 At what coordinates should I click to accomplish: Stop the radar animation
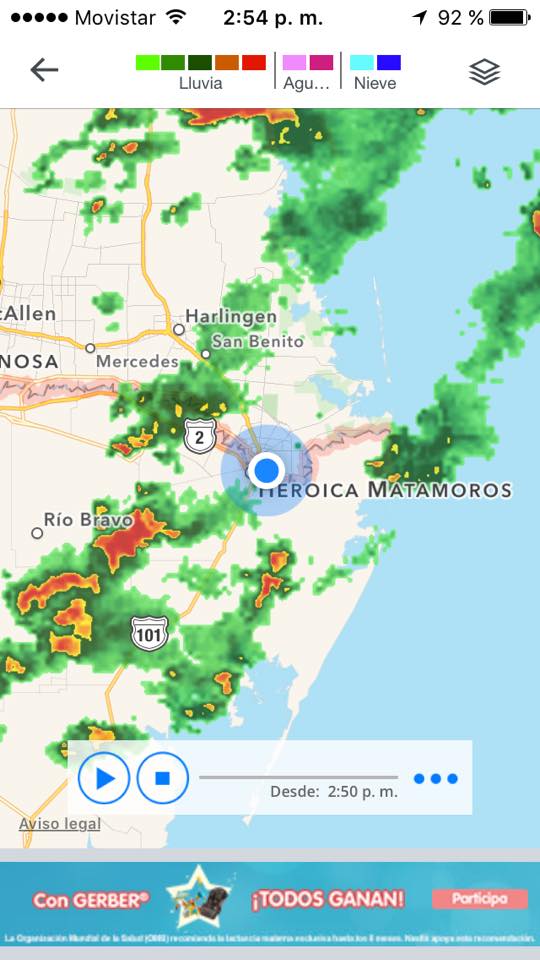[162, 778]
